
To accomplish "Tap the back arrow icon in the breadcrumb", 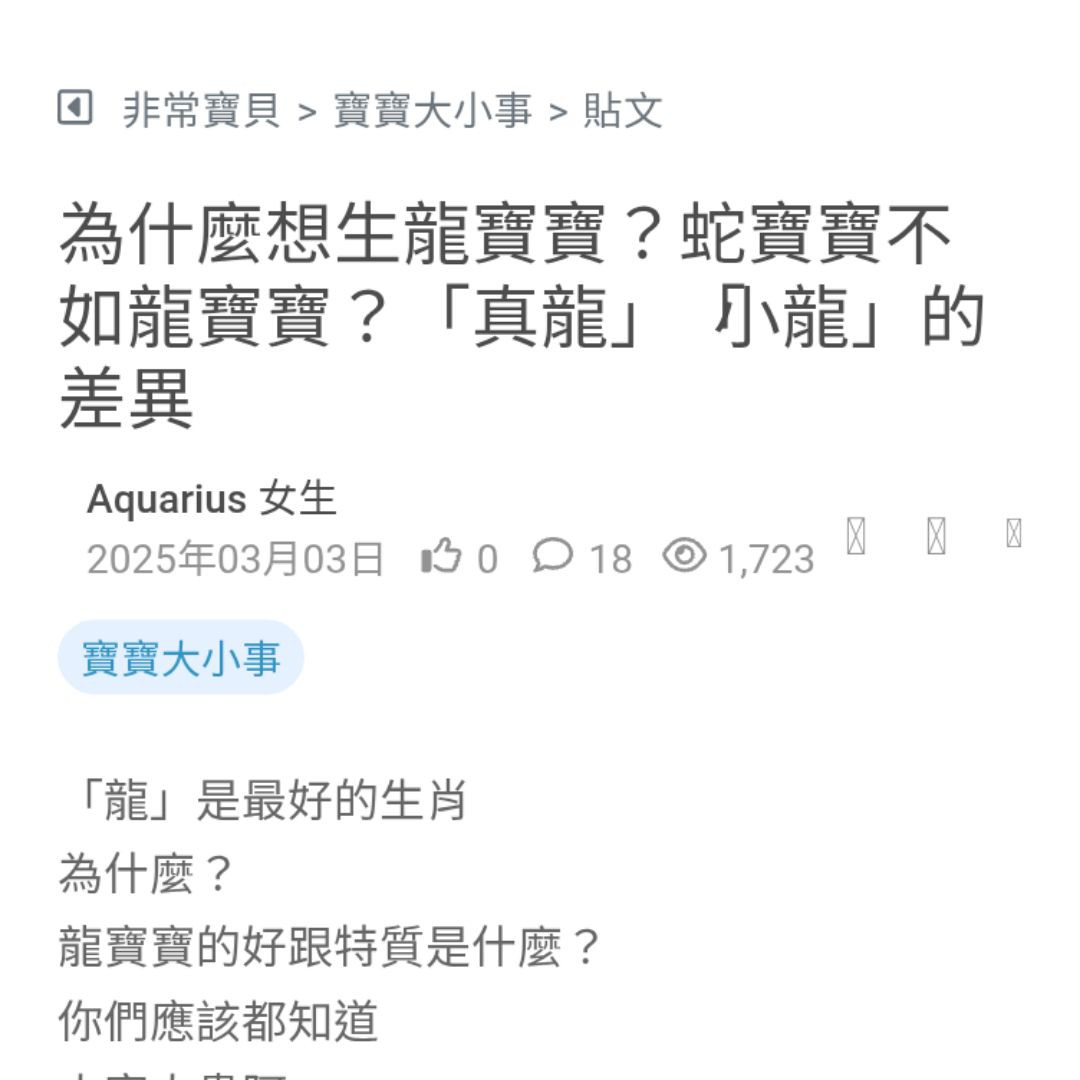I will point(75,108).
